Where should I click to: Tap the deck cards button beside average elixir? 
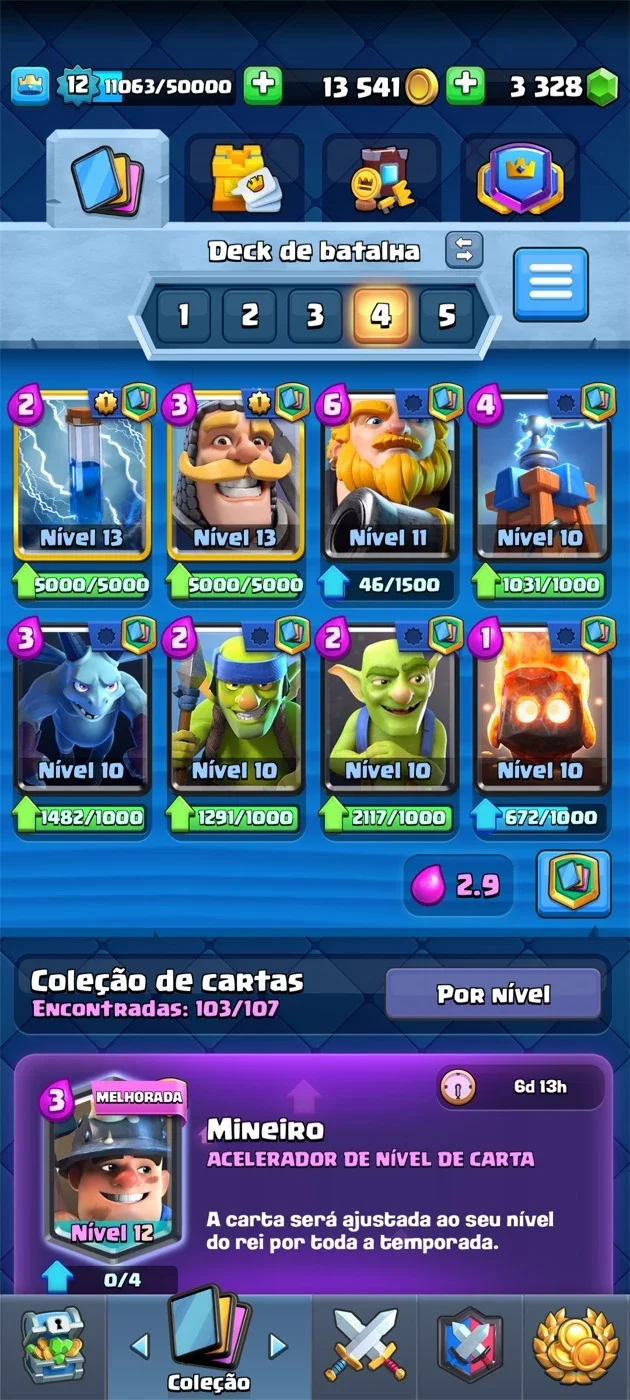click(x=573, y=883)
